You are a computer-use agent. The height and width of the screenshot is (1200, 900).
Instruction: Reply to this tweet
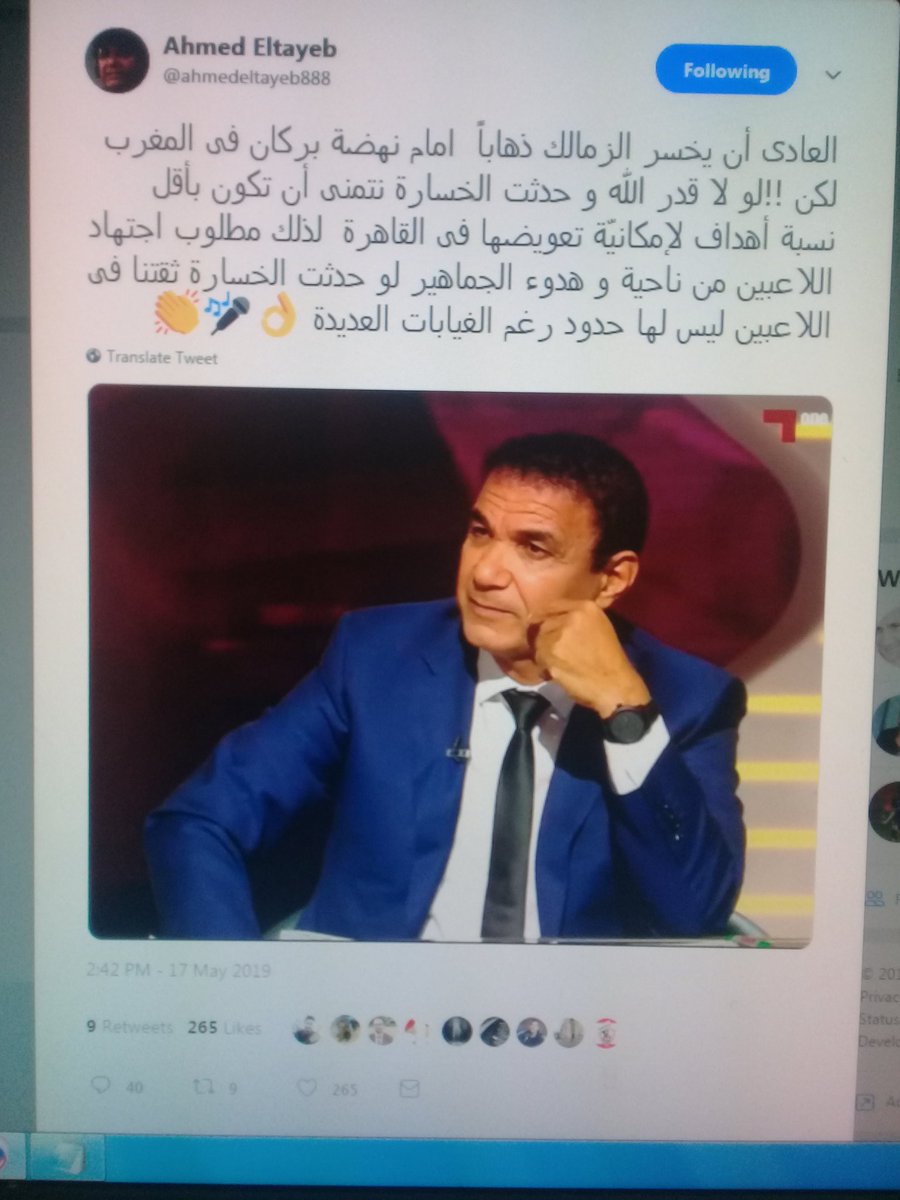103,1087
